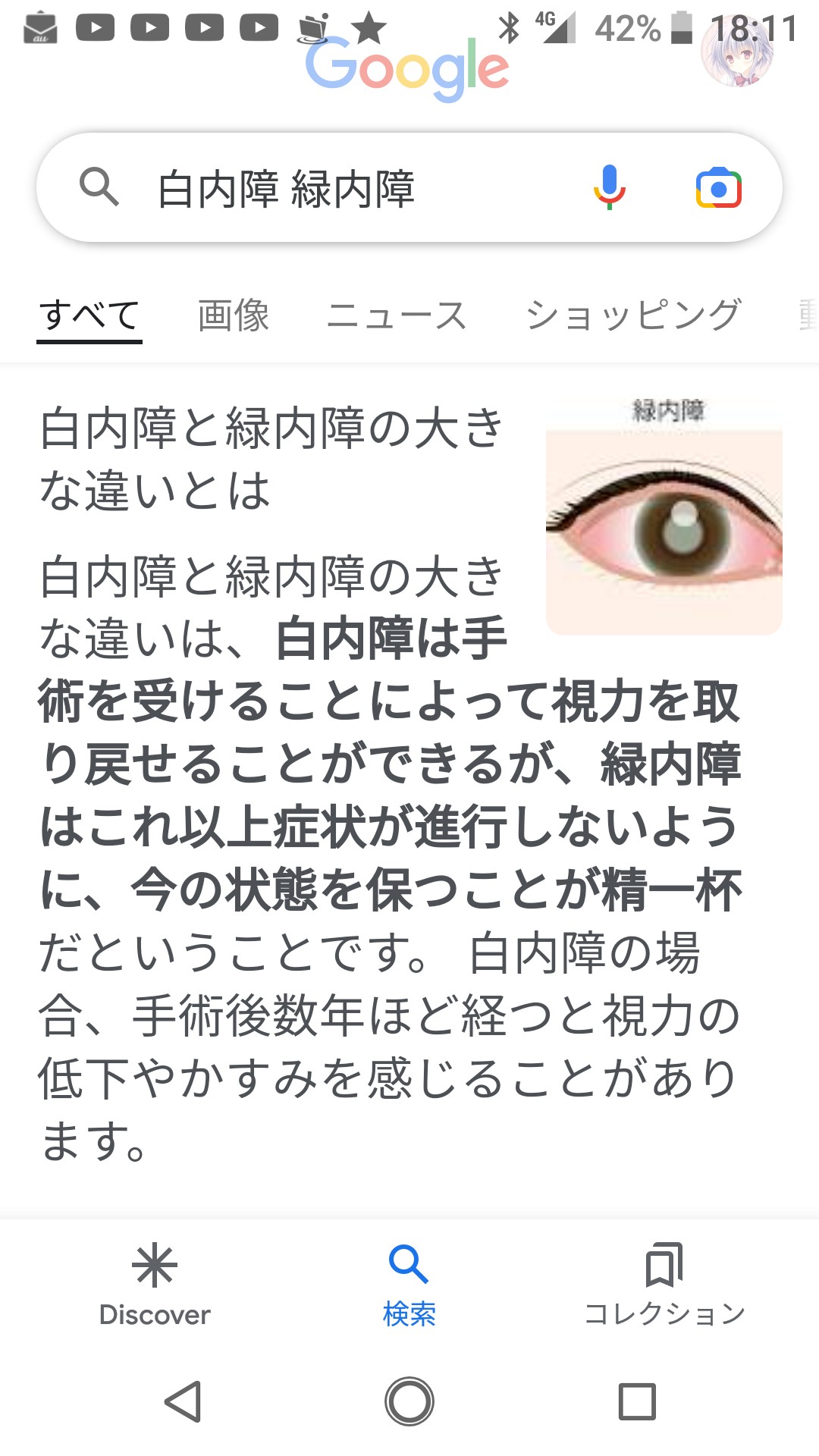819x1456 pixels.
Task: Switch to the ショッピング tab
Action: click(633, 315)
